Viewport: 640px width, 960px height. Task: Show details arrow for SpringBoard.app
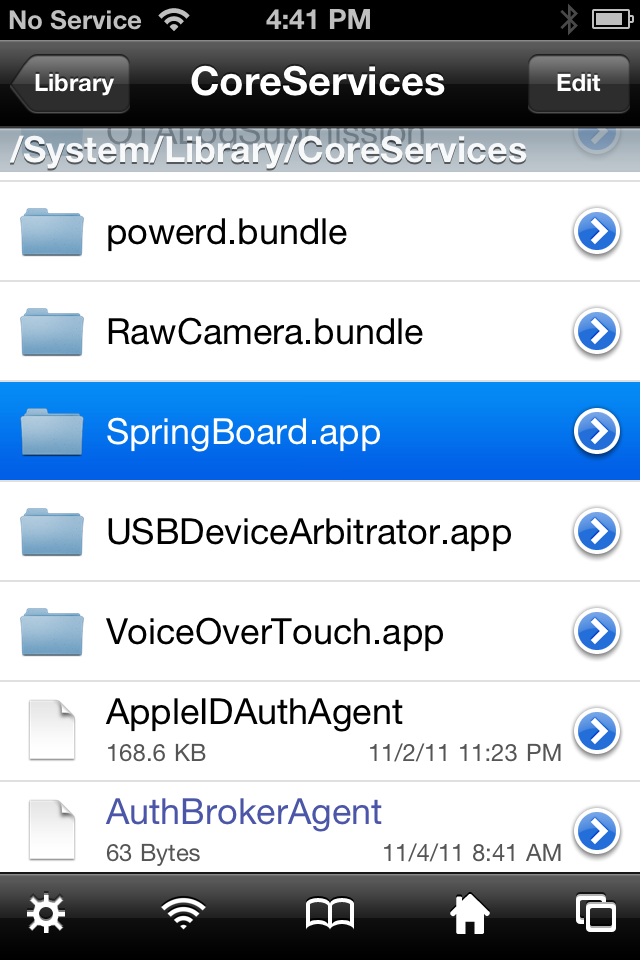coord(597,432)
